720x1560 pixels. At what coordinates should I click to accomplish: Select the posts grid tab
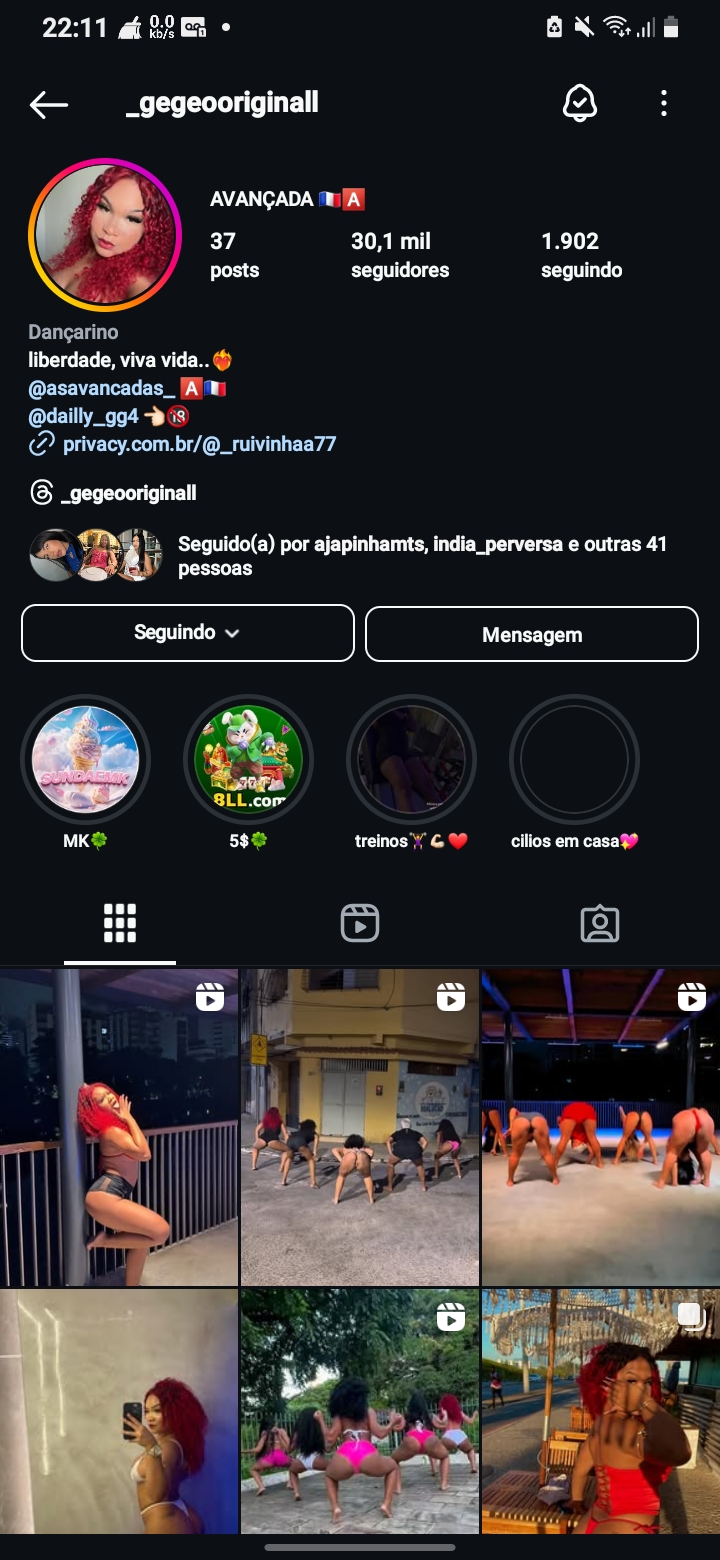pos(120,923)
